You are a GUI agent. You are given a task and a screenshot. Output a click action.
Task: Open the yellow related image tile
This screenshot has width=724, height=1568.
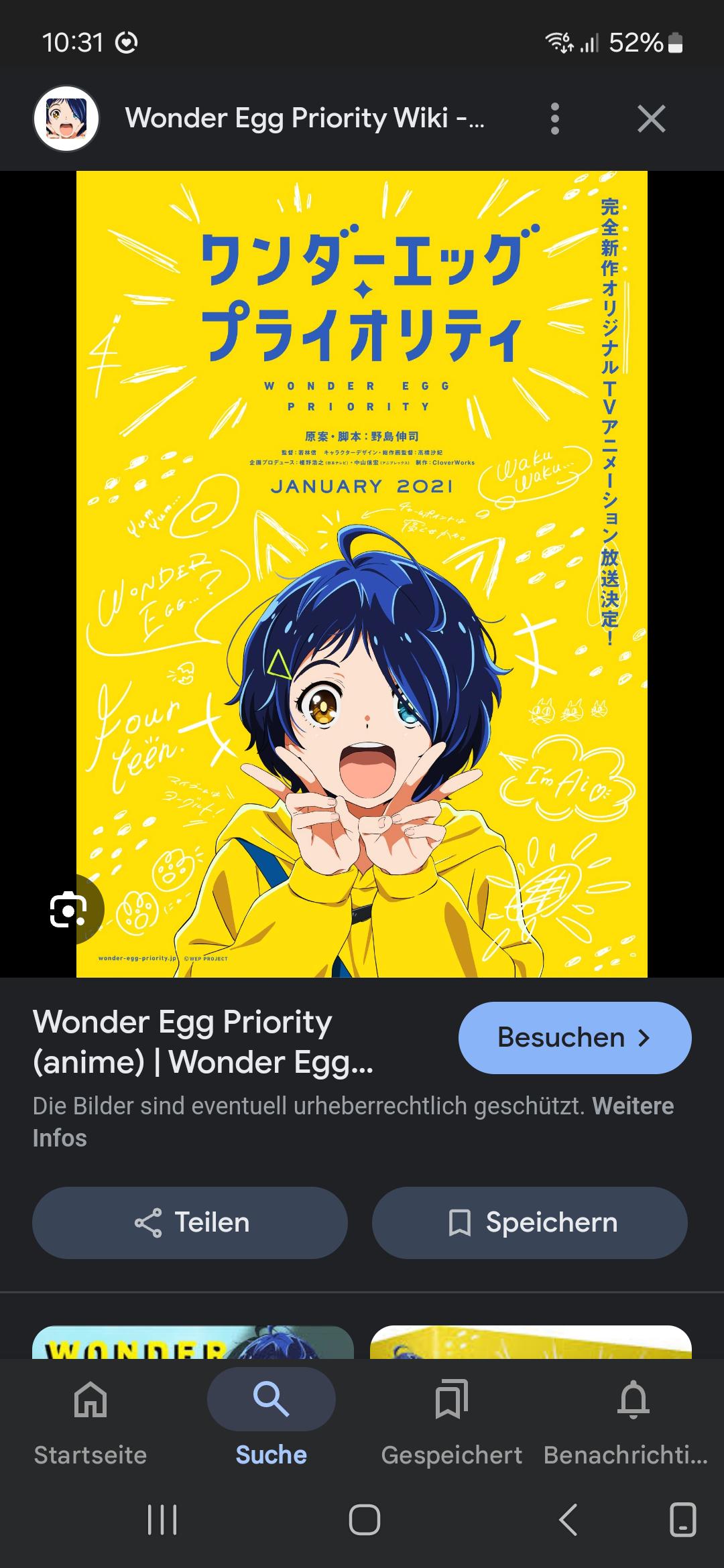coord(531,1342)
